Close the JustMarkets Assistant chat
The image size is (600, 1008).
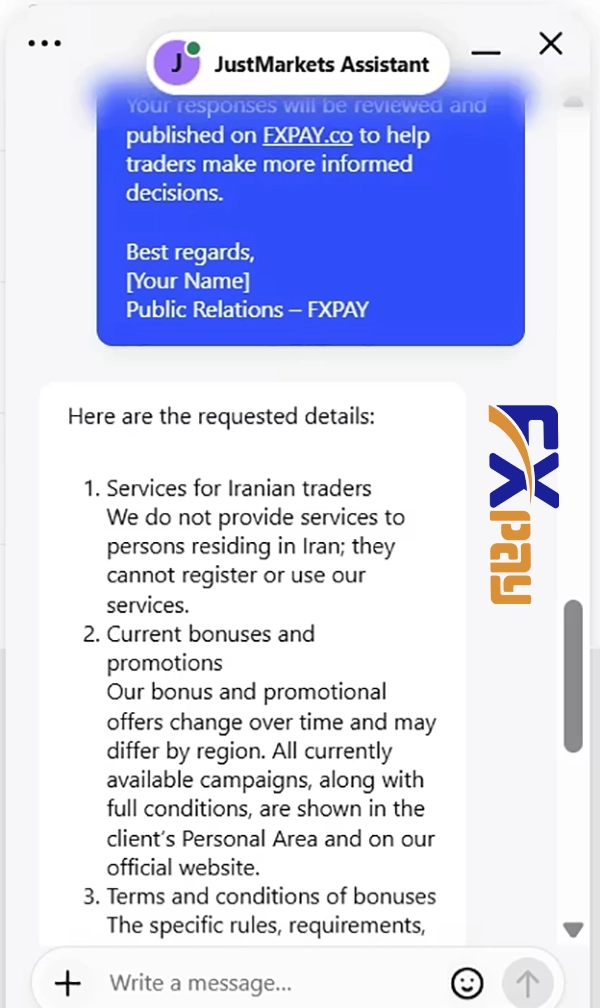pyautogui.click(x=551, y=44)
